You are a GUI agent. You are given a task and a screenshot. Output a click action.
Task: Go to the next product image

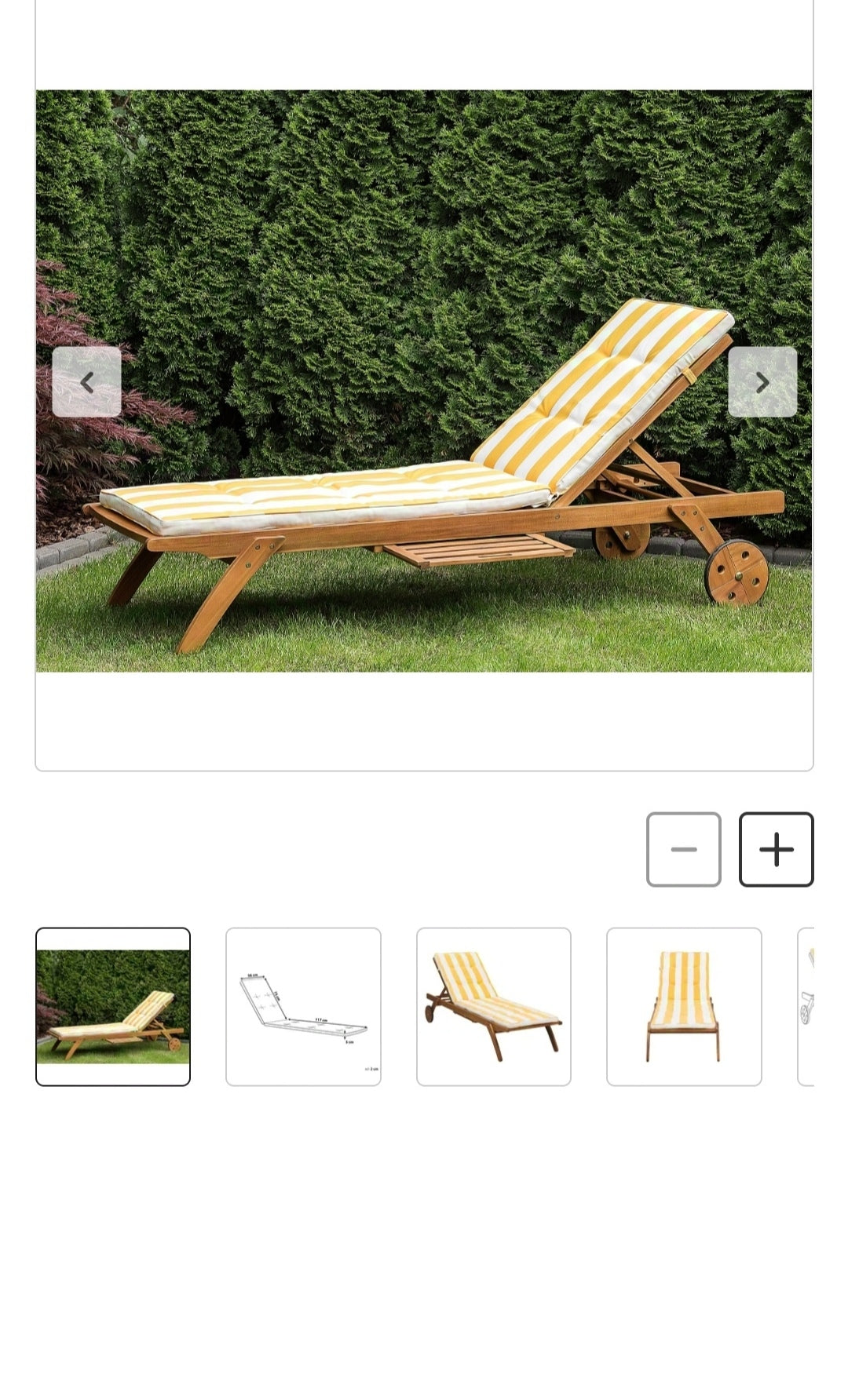click(762, 382)
